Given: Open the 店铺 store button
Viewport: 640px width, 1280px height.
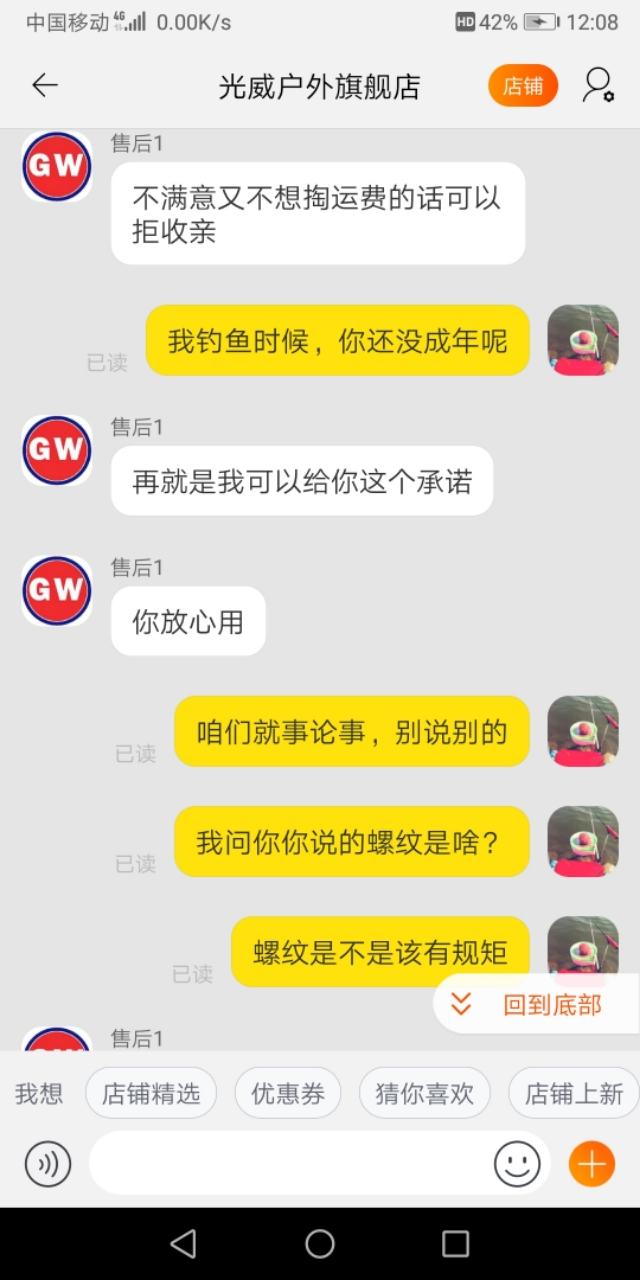Looking at the screenshot, I should tap(522, 86).
